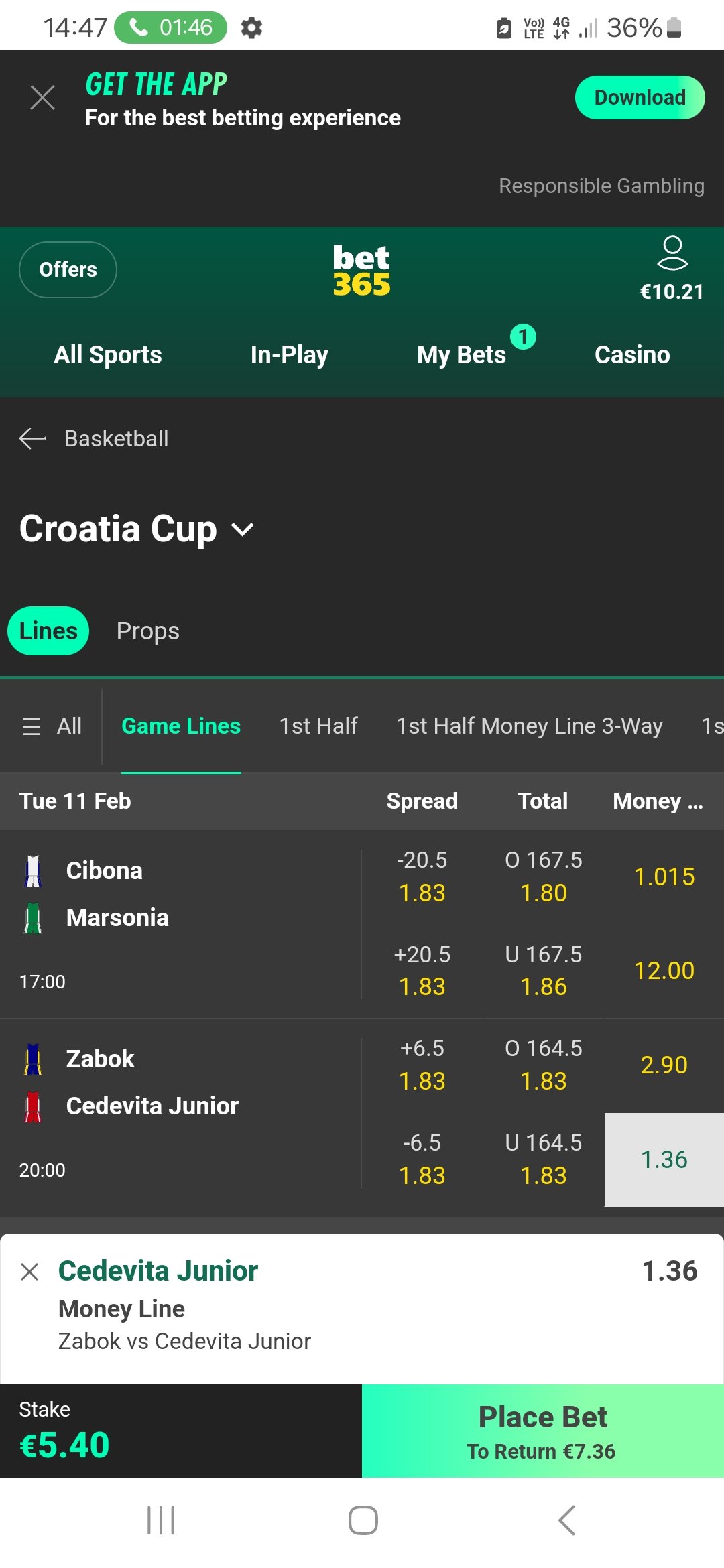Remove Cedevita Junior from the bet slip
The width and height of the screenshot is (724, 1568).
click(x=29, y=1271)
